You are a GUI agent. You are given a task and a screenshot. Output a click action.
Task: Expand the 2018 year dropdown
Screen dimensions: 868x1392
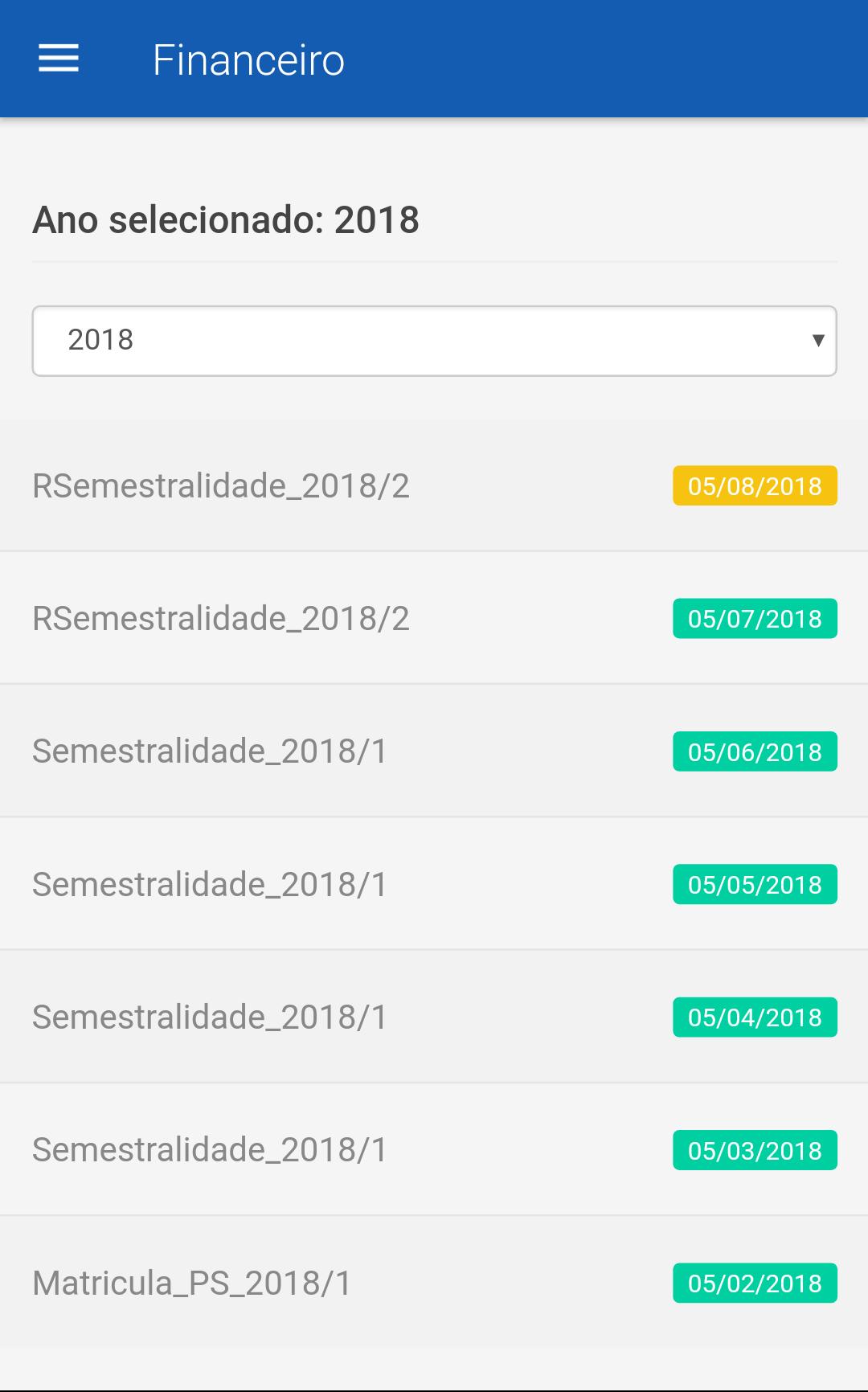(434, 340)
